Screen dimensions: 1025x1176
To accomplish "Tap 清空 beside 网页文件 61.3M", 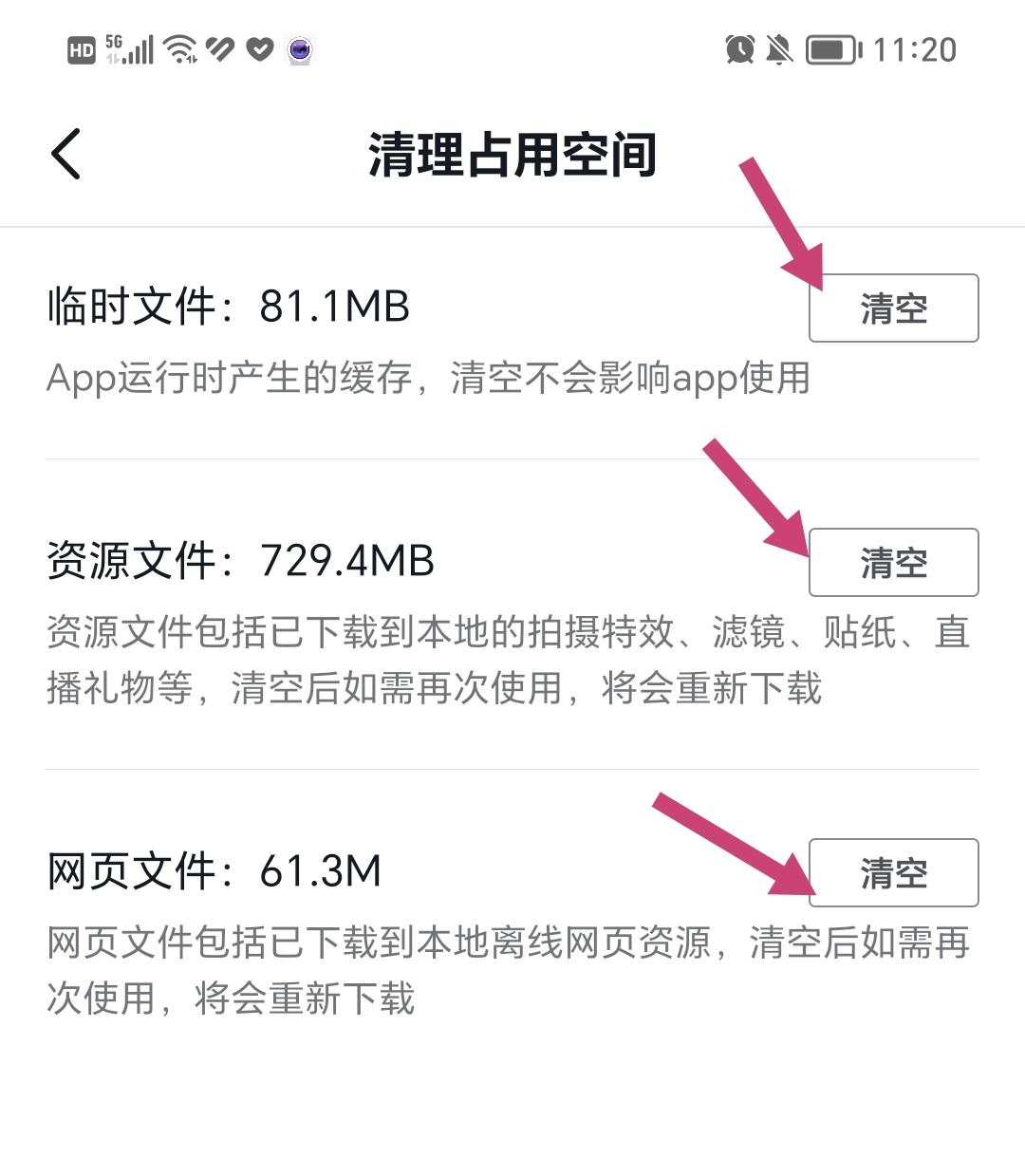I will click(892, 873).
